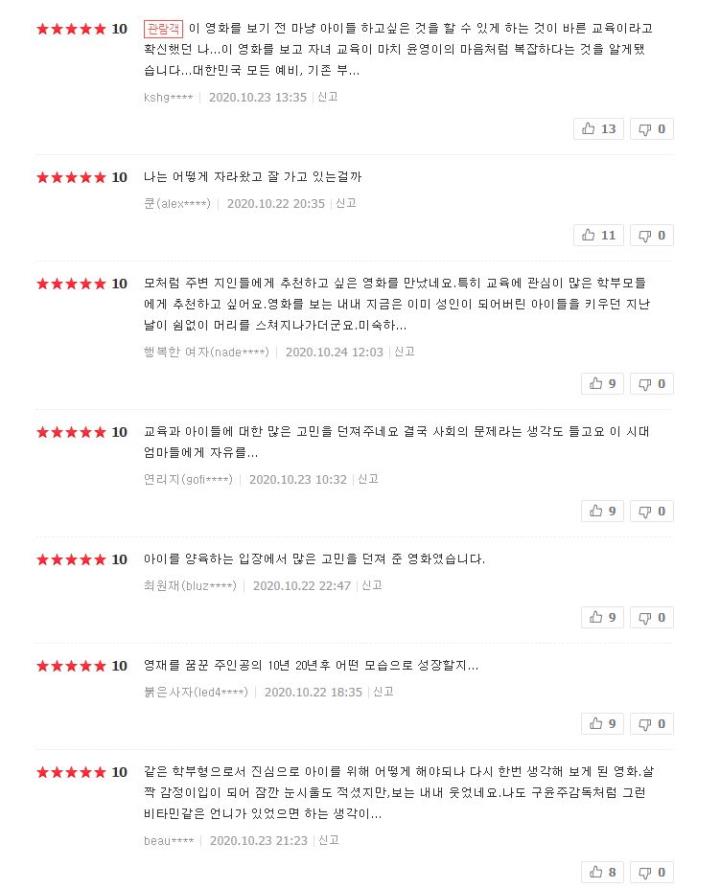720x888 pixels.
Task: Like the review by 붉은사자(led4****)
Action: click(x=602, y=724)
